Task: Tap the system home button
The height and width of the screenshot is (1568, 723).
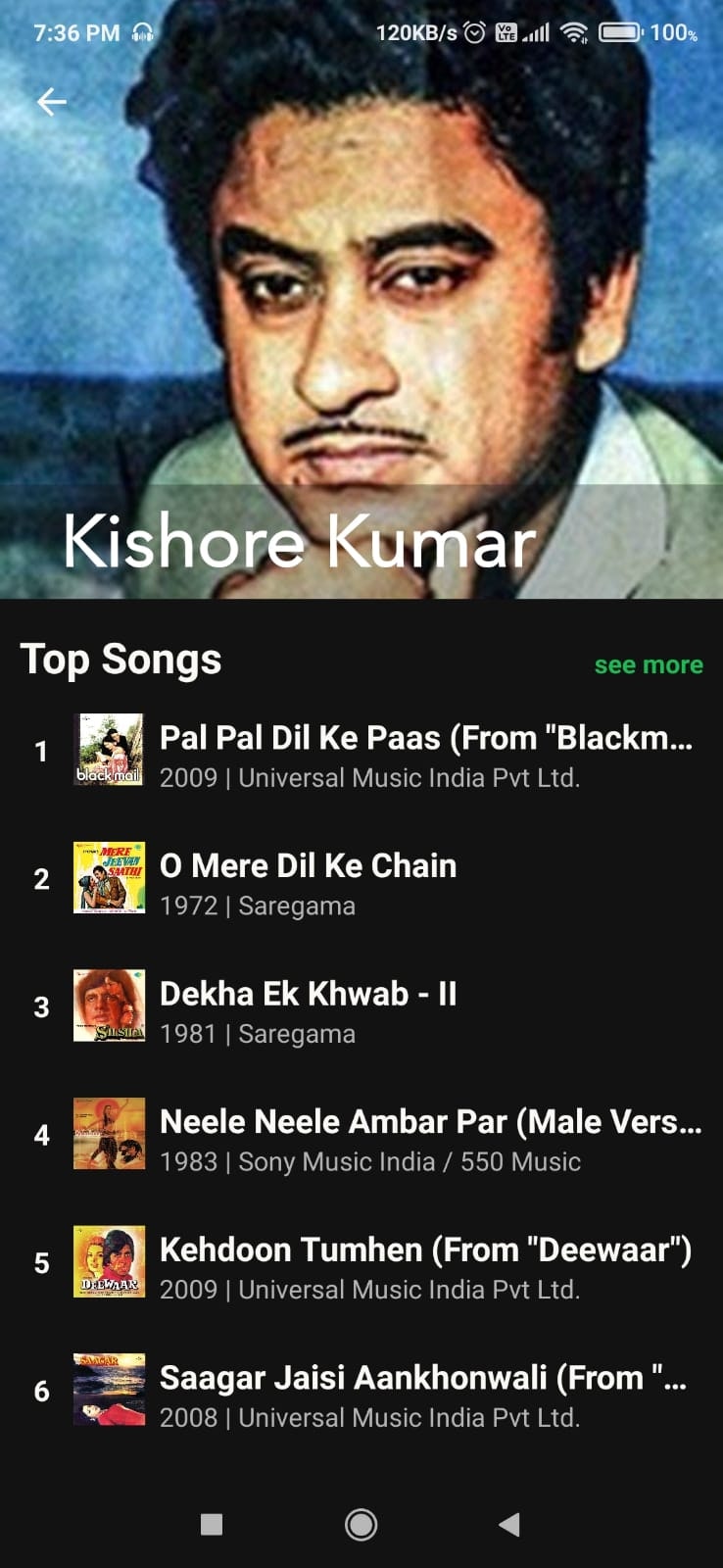Action: pyautogui.click(x=361, y=1524)
